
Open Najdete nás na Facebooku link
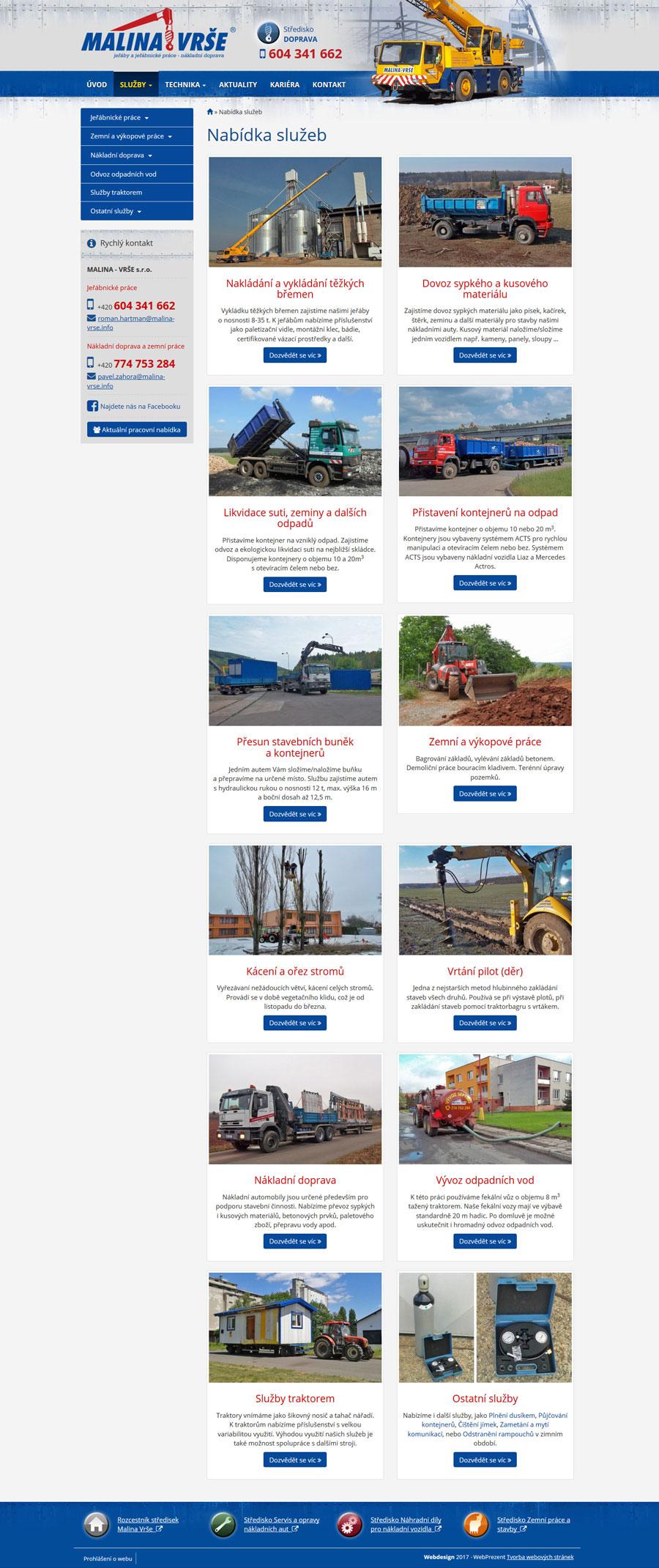pyautogui.click(x=139, y=407)
